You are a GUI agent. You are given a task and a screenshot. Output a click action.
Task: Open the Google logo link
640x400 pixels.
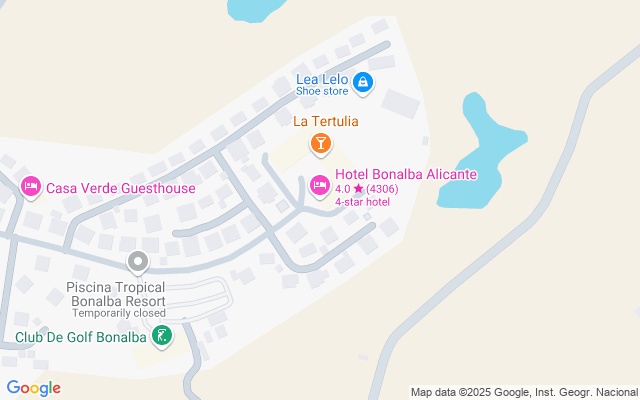click(33, 388)
